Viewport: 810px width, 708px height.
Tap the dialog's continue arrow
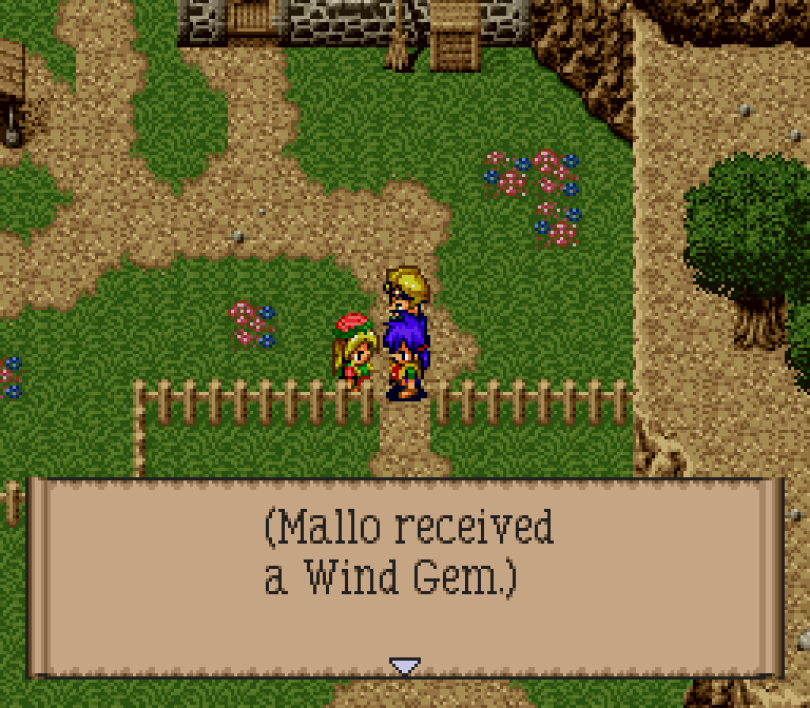(x=404, y=665)
